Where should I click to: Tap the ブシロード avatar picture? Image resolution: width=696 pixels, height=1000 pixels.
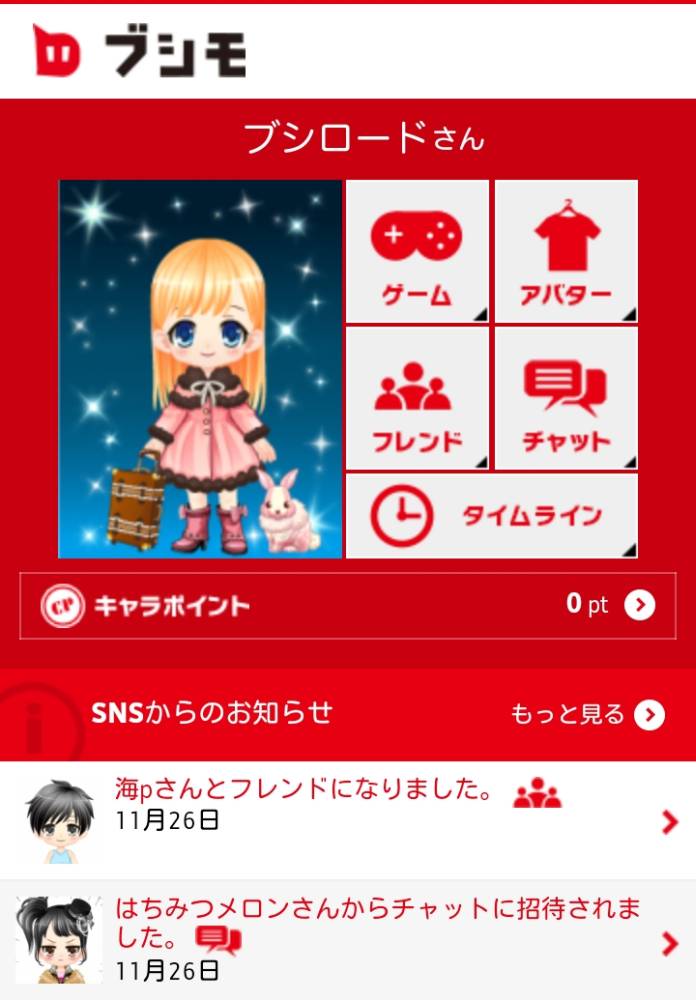(201, 369)
